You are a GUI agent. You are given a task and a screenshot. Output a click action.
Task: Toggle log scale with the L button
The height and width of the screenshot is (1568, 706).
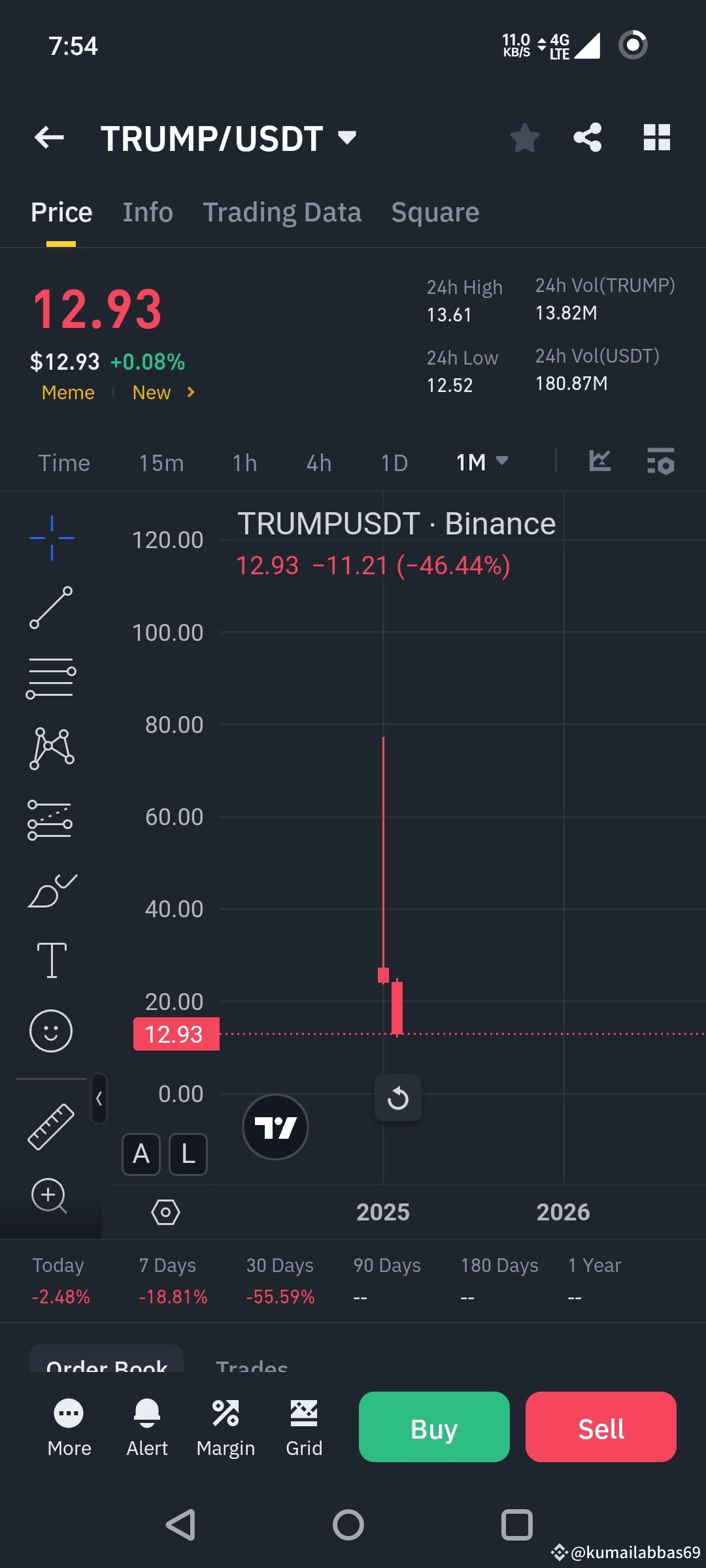[188, 1154]
